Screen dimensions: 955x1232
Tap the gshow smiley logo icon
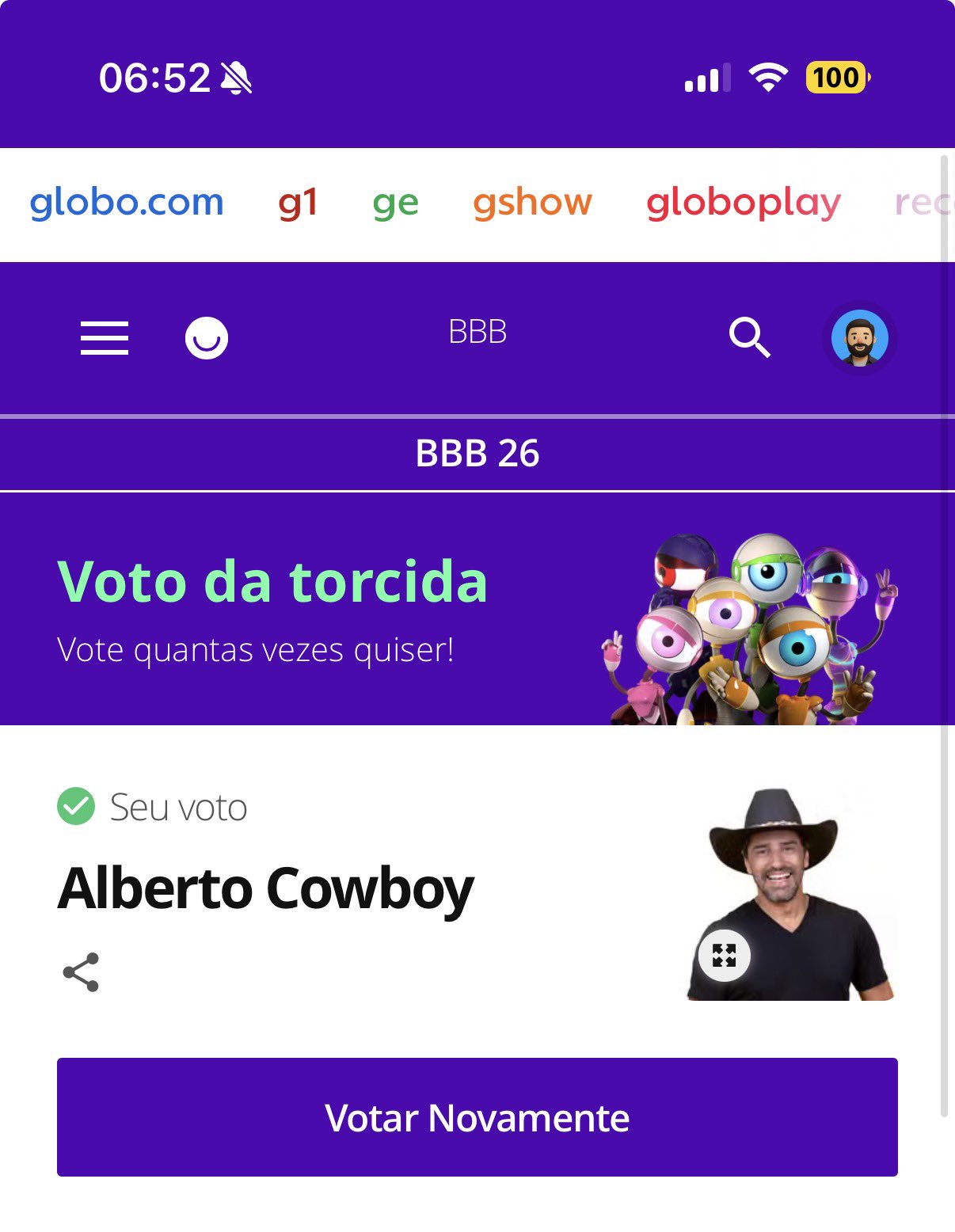[x=207, y=338]
